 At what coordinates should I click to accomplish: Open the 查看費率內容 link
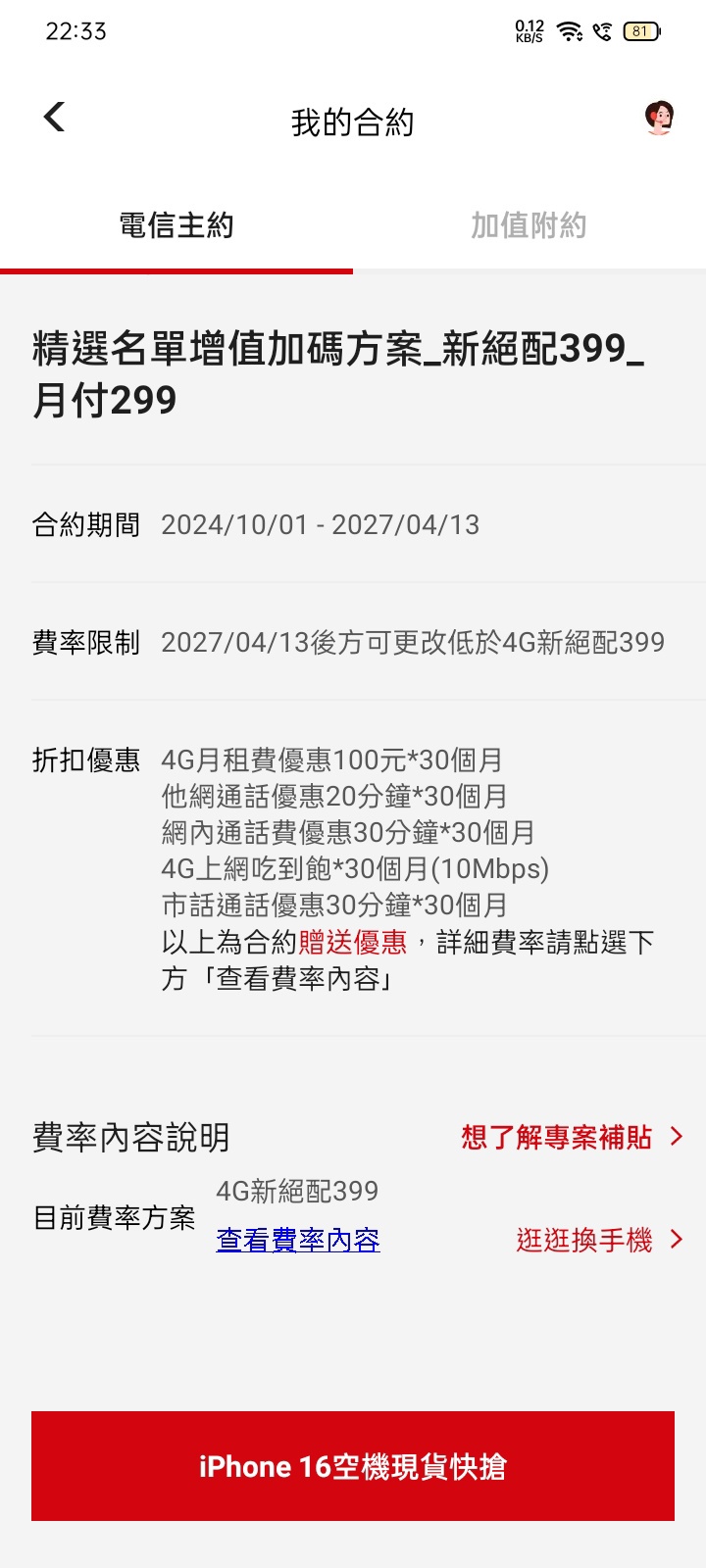(298, 1240)
